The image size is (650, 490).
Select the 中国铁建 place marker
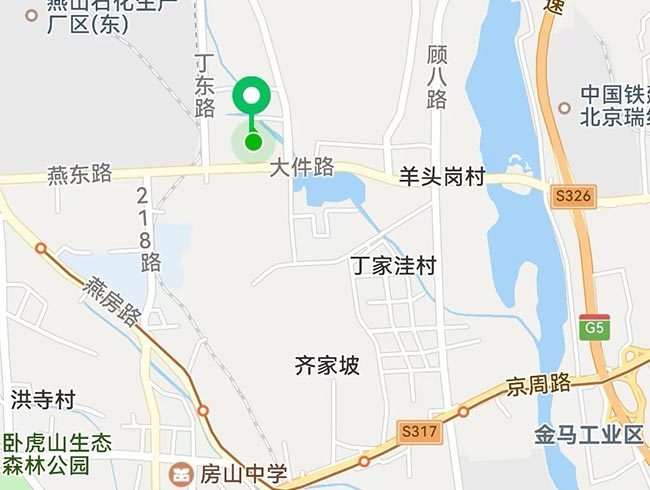pyautogui.click(x=565, y=107)
